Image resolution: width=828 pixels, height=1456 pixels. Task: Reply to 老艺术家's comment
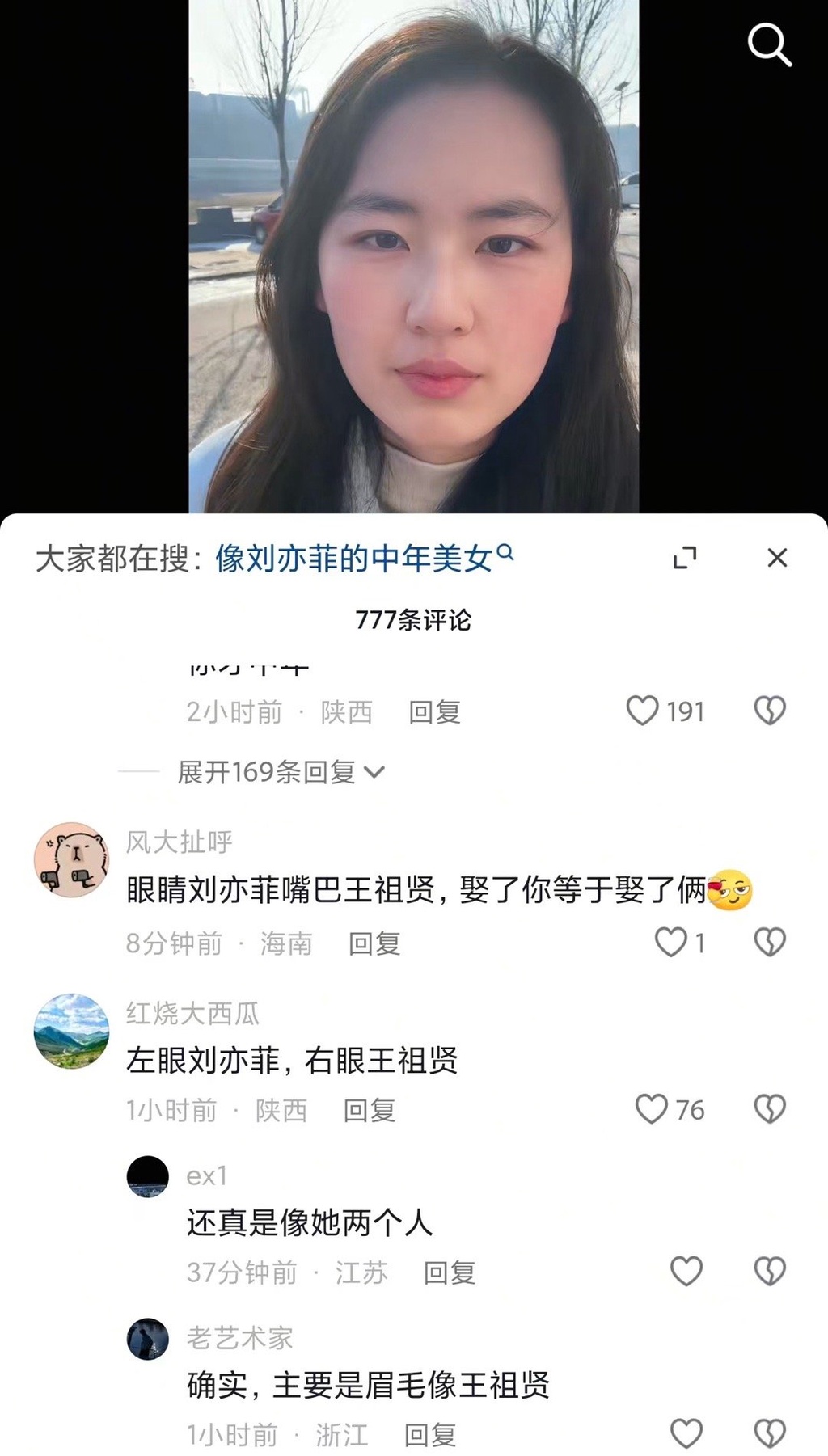coord(429,1435)
